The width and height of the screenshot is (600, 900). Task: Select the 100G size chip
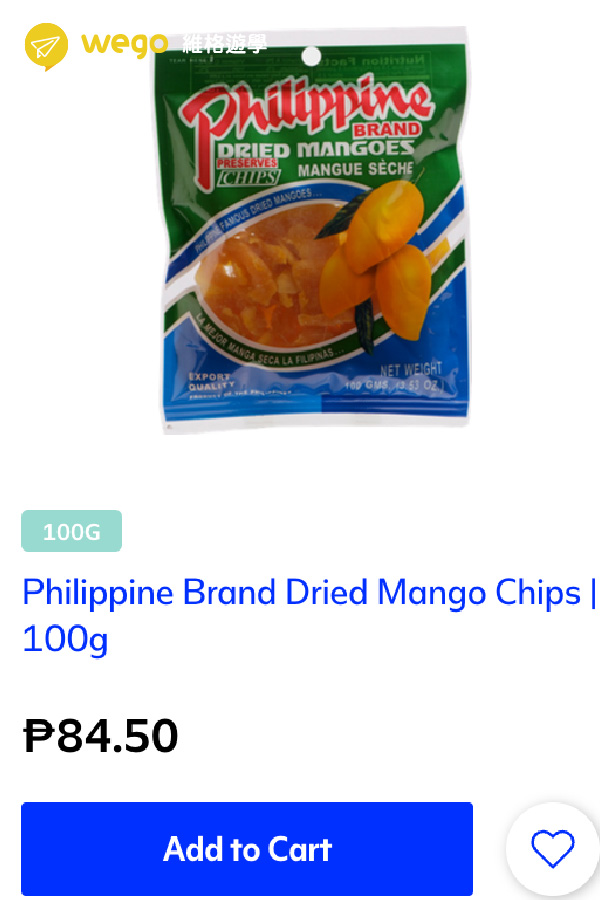click(71, 531)
